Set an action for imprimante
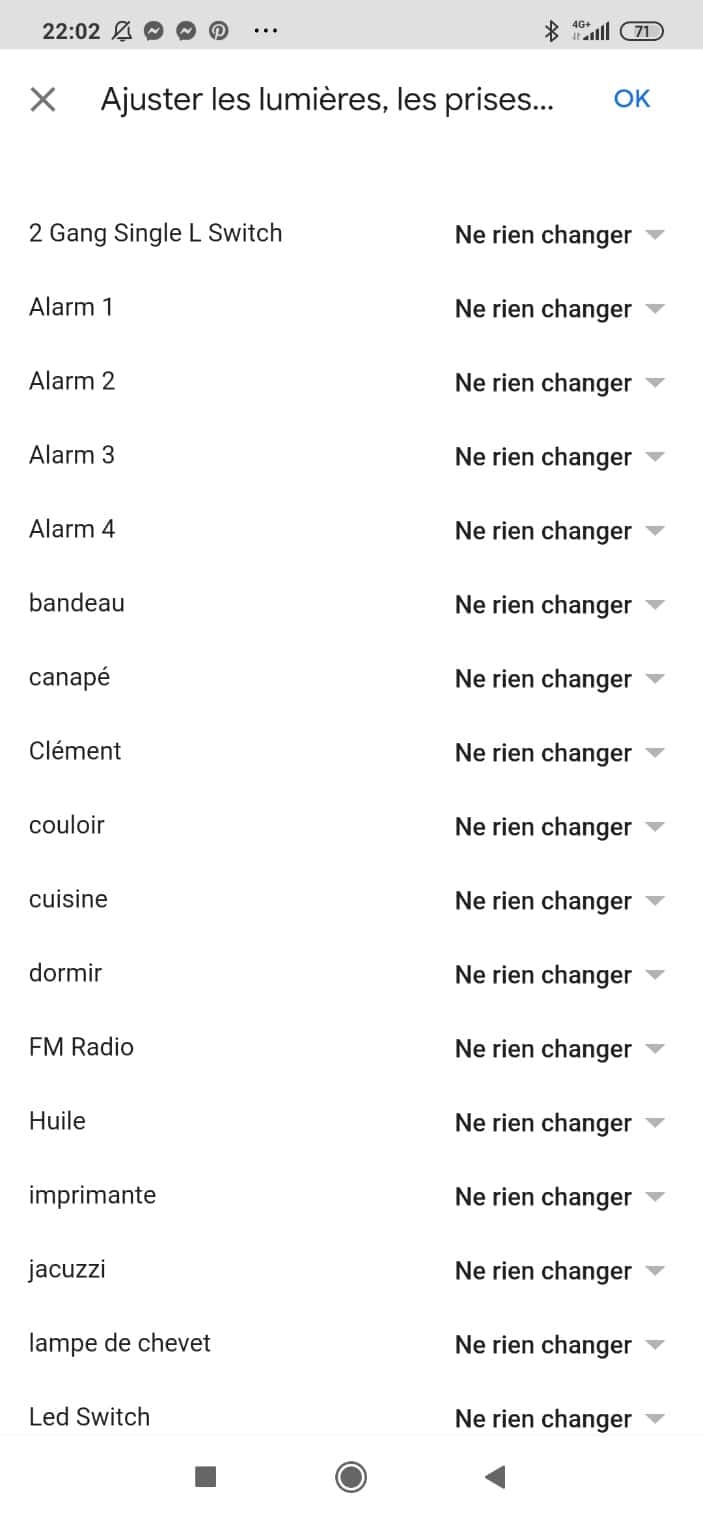The width and height of the screenshot is (703, 1519). pos(559,1197)
